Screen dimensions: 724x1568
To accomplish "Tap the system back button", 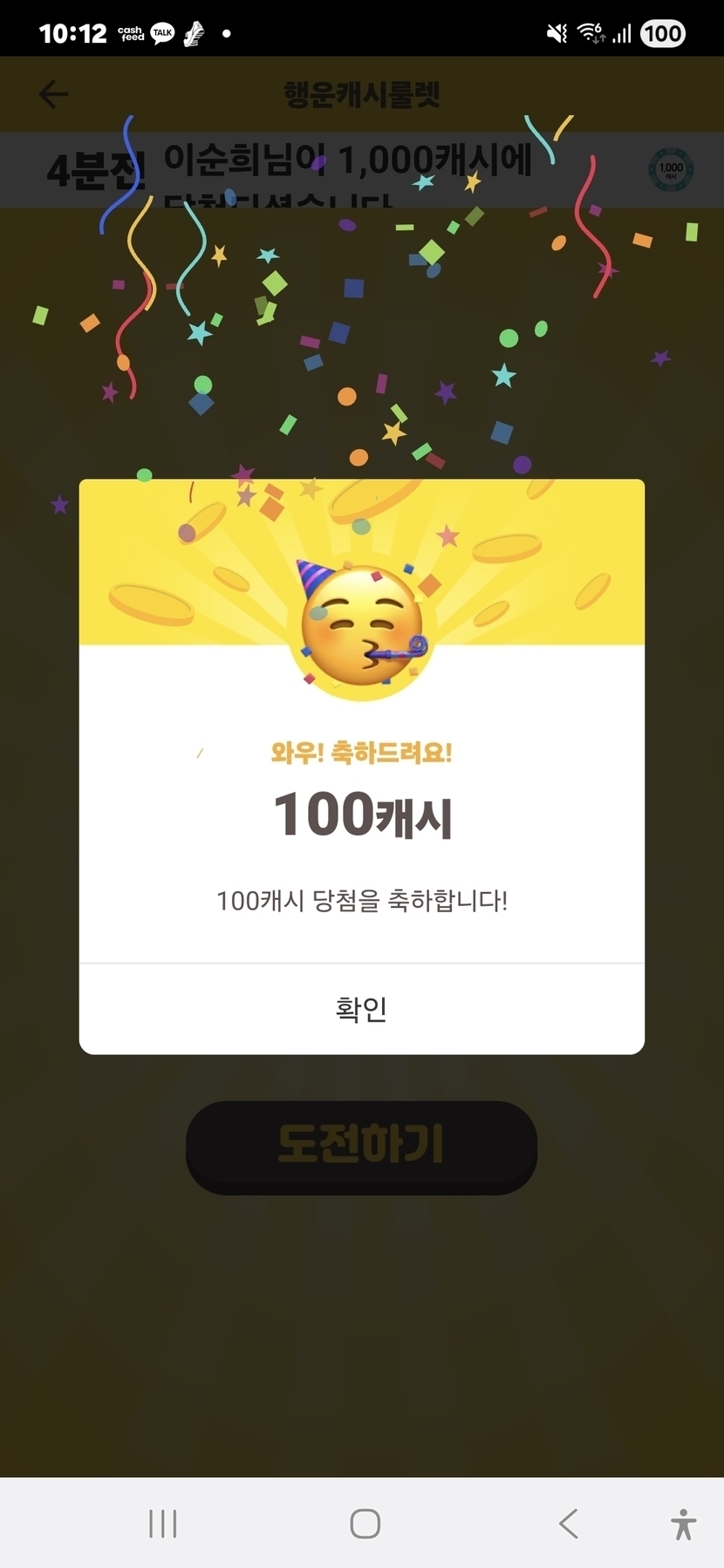I will (x=568, y=1524).
